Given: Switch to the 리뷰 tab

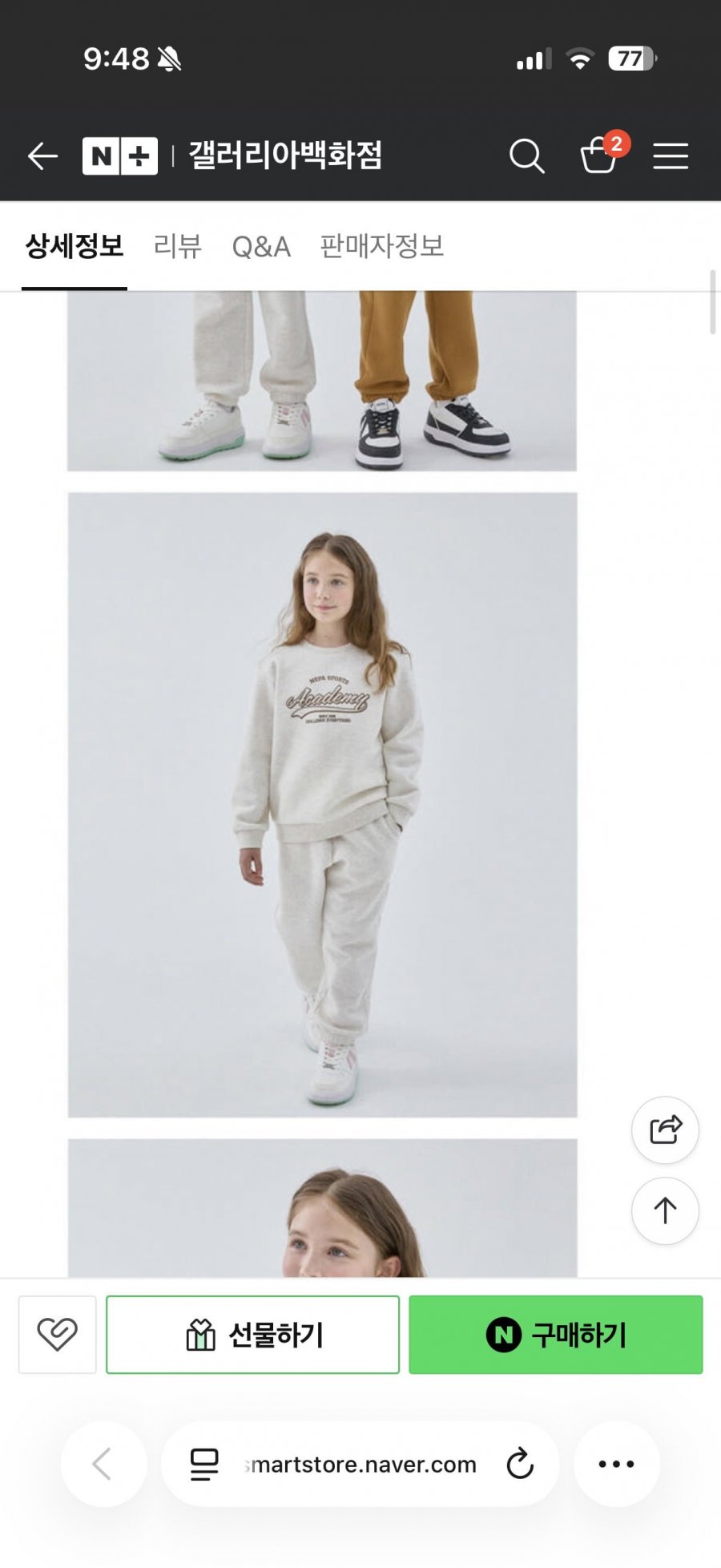Looking at the screenshot, I should pos(178,246).
